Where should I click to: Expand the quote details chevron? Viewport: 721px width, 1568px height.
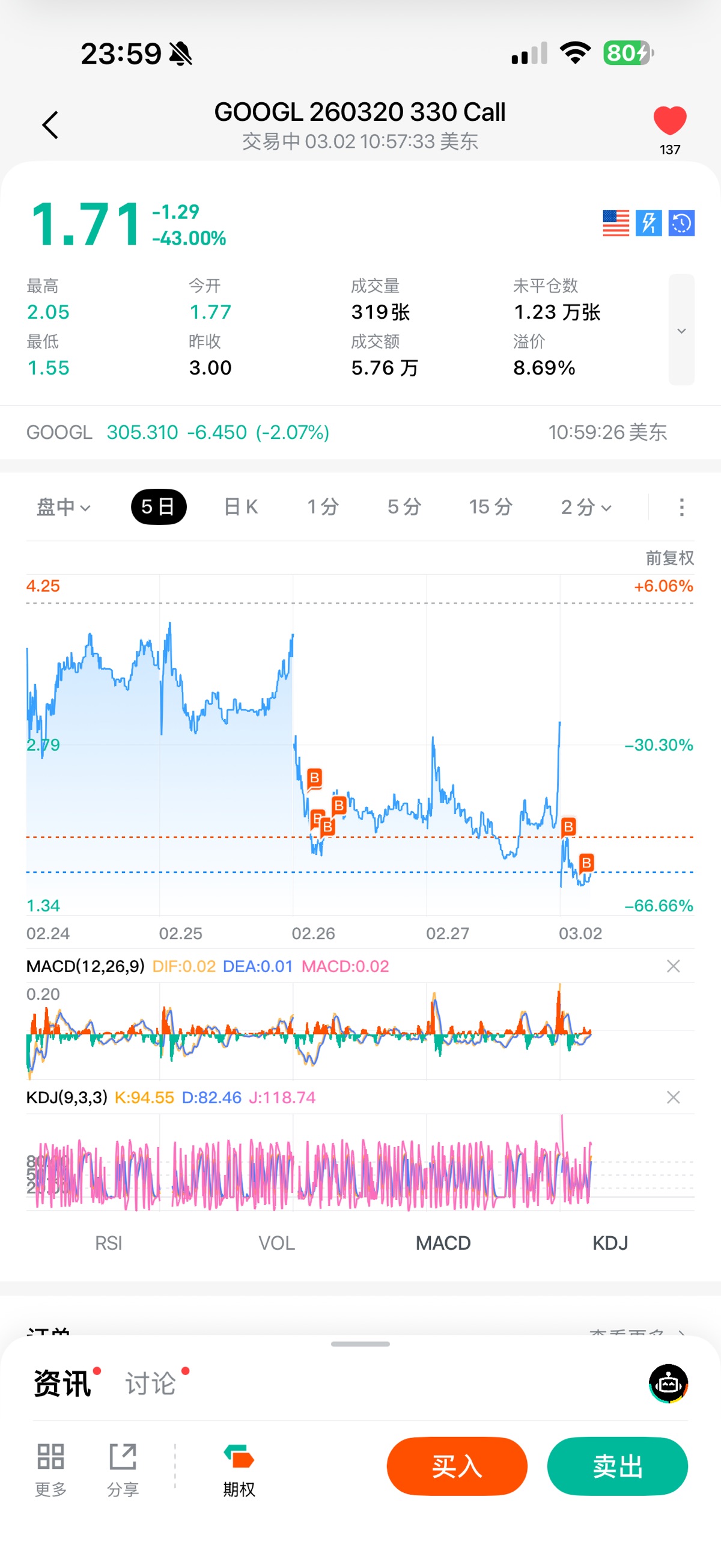click(681, 331)
